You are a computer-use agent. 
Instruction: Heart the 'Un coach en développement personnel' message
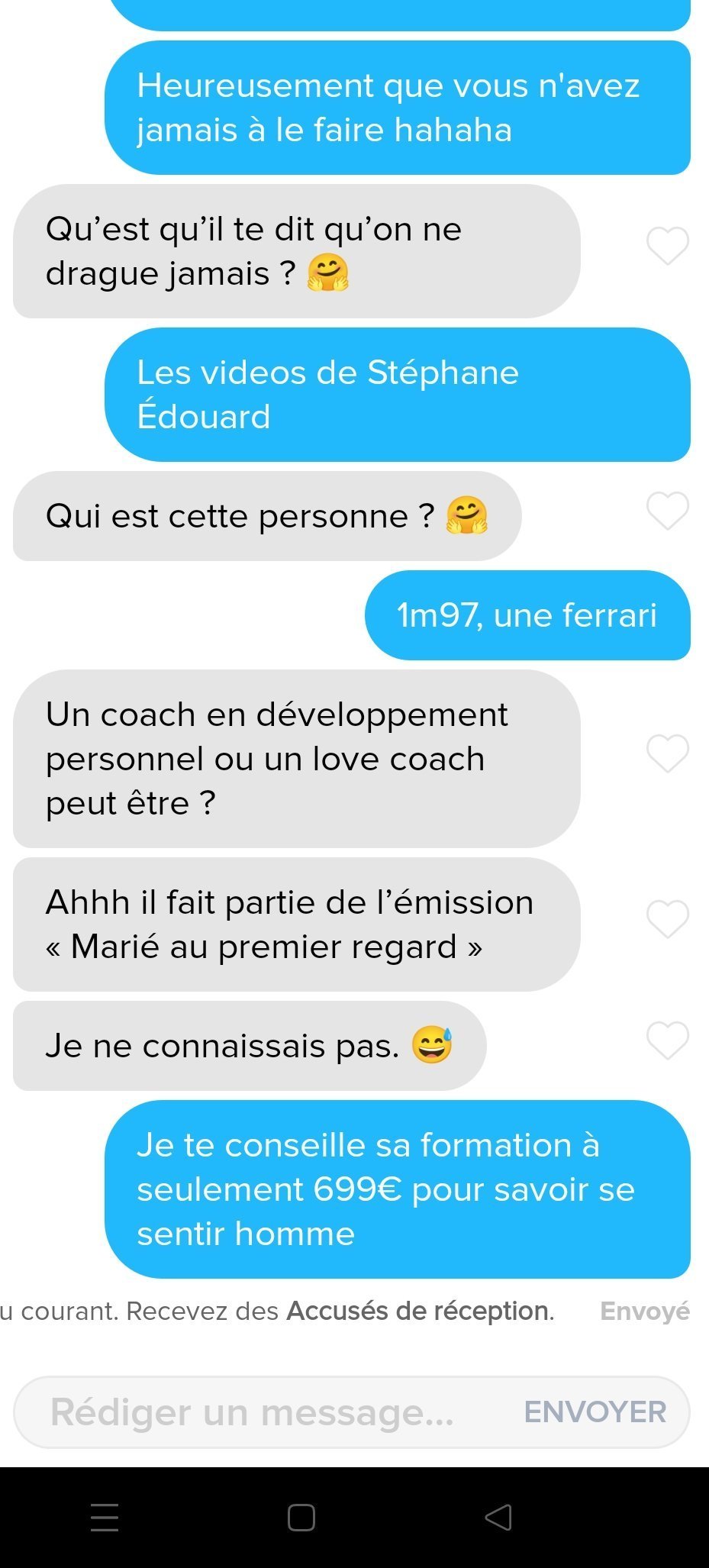pyautogui.click(x=668, y=753)
